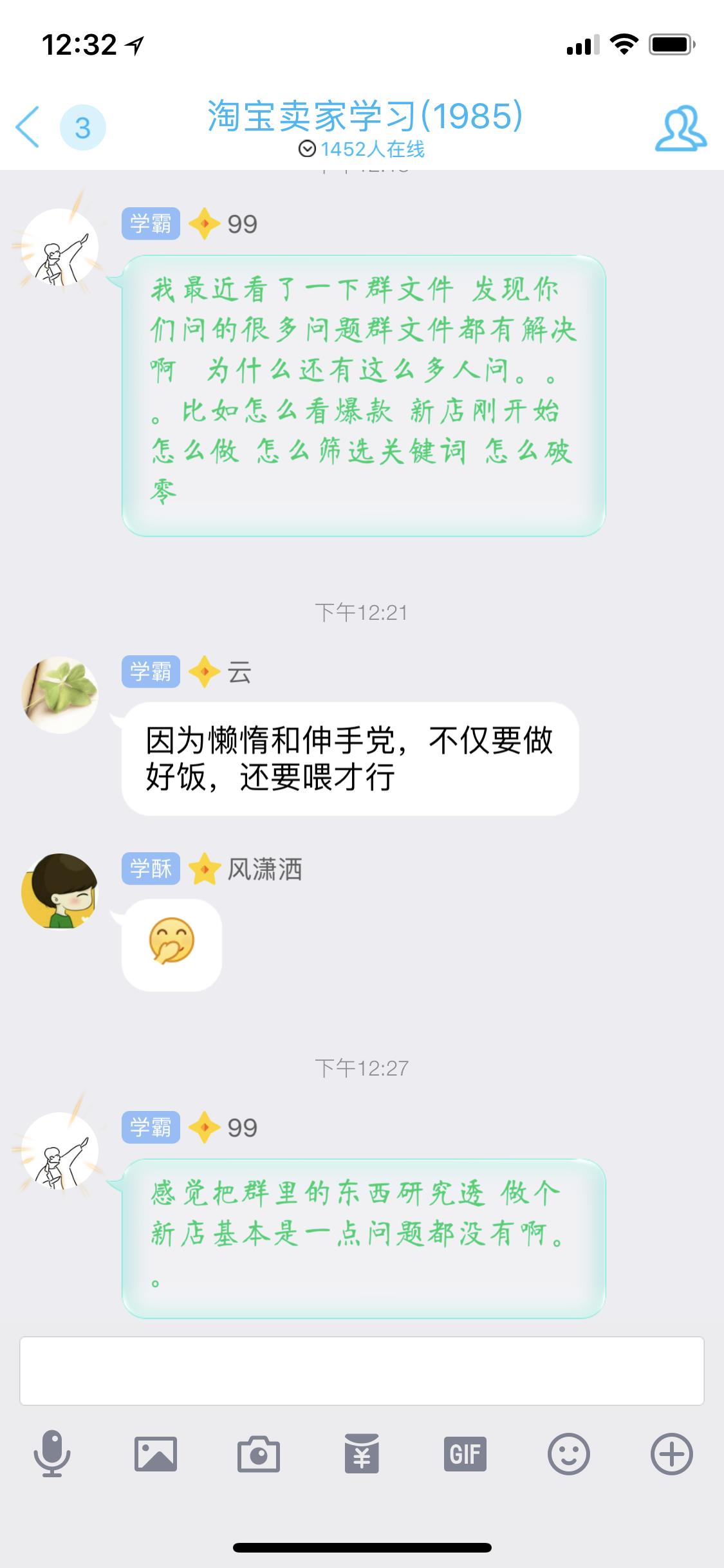Tap the group title 淘宝卖家学习(1985)
The image size is (724, 1568).
point(362,116)
